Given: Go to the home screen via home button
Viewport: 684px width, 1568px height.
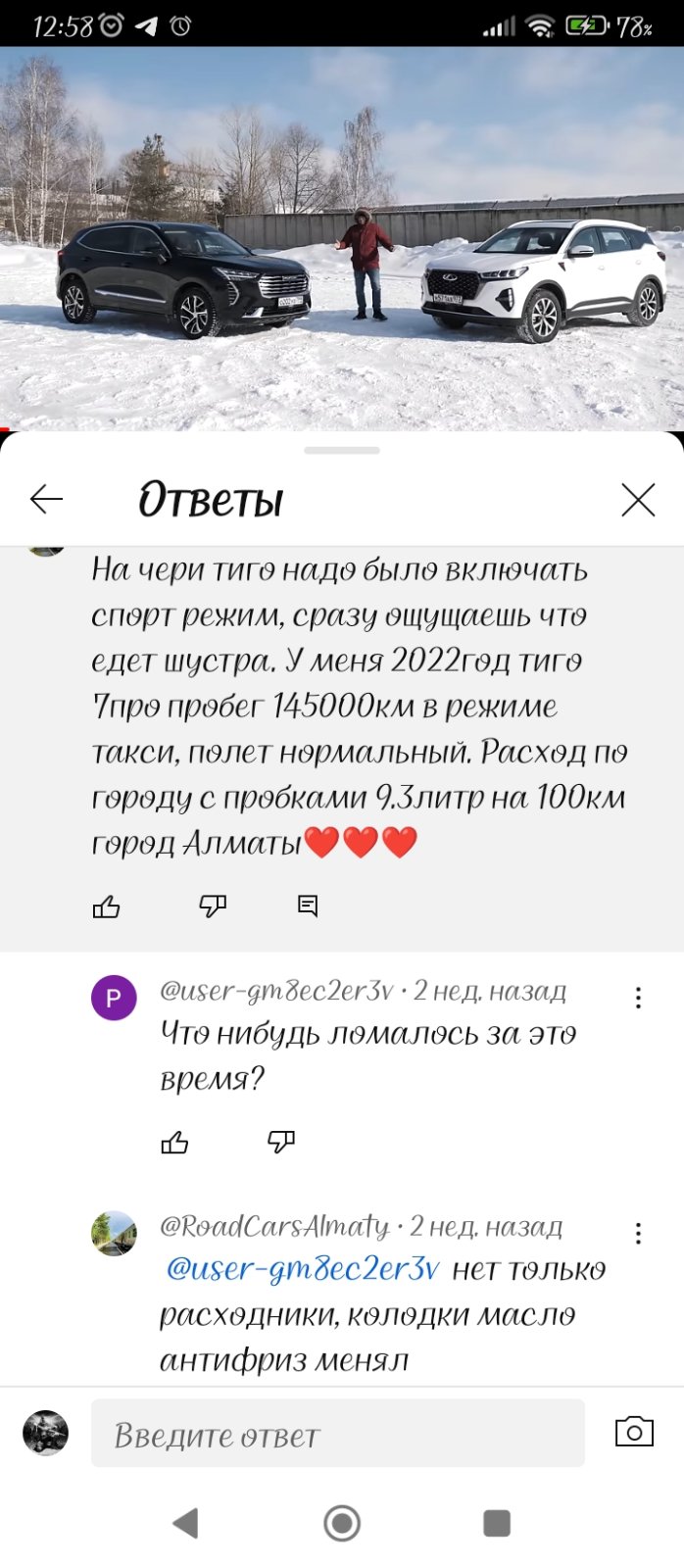Looking at the screenshot, I should (x=342, y=1523).
